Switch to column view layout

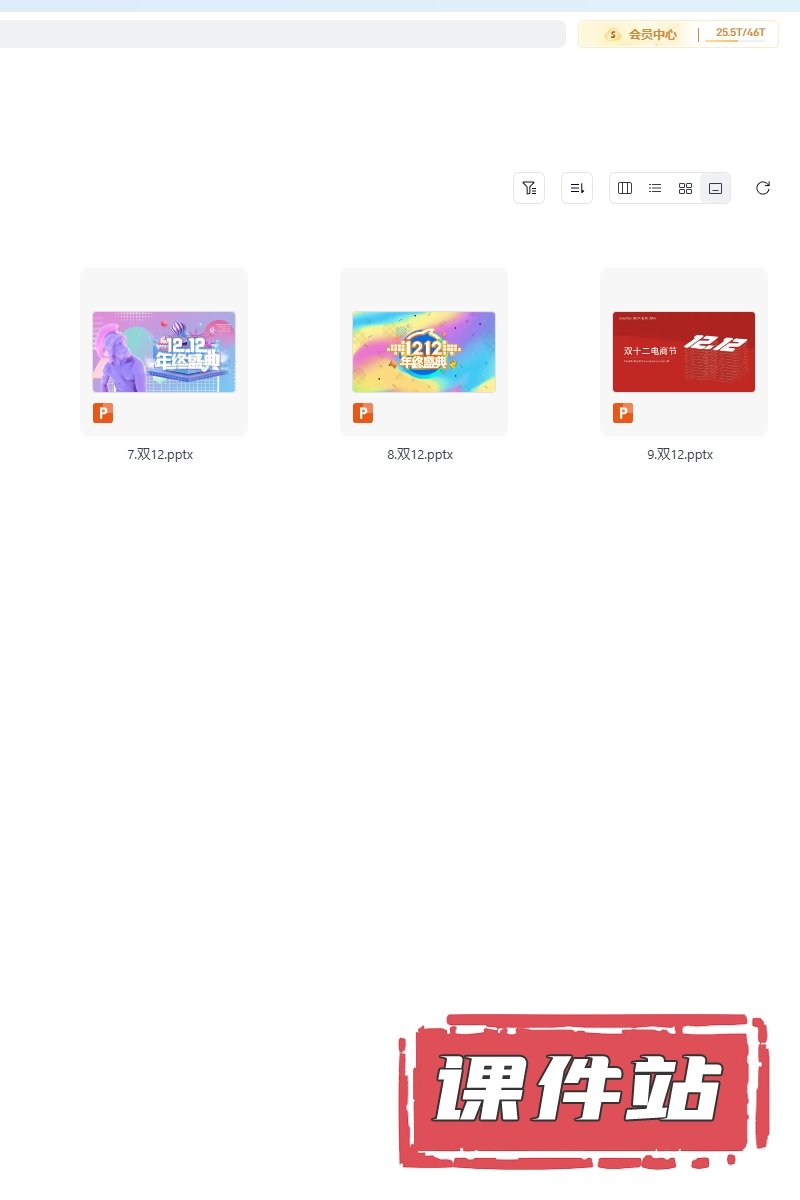(x=625, y=188)
